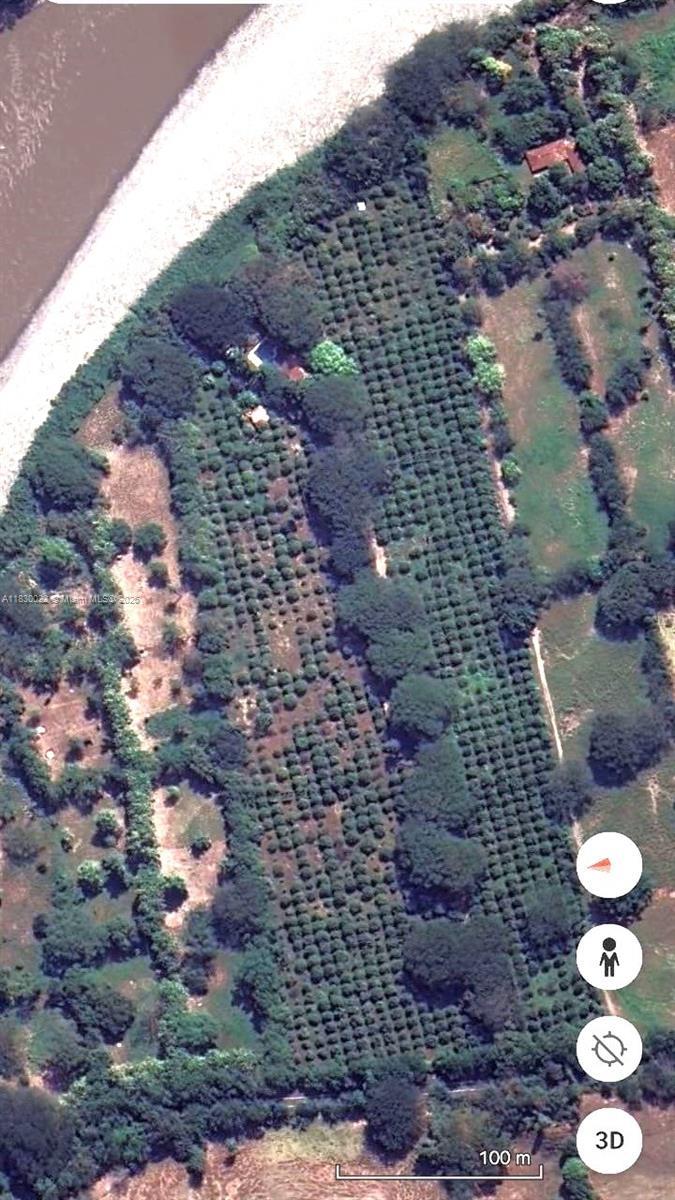The image size is (675, 1200).
Task: Reset map orientation with the compass button
Action: coord(609,865)
